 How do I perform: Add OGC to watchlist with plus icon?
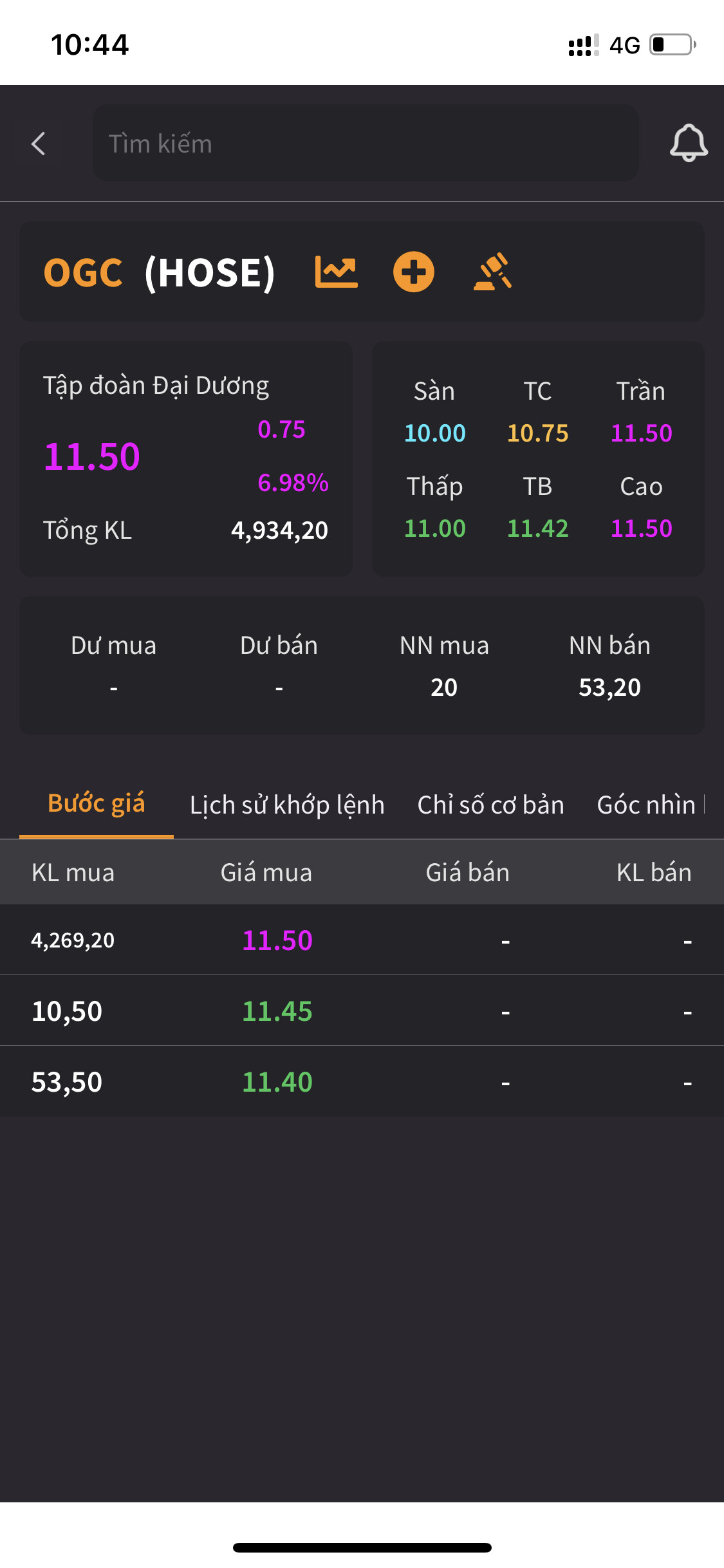414,272
